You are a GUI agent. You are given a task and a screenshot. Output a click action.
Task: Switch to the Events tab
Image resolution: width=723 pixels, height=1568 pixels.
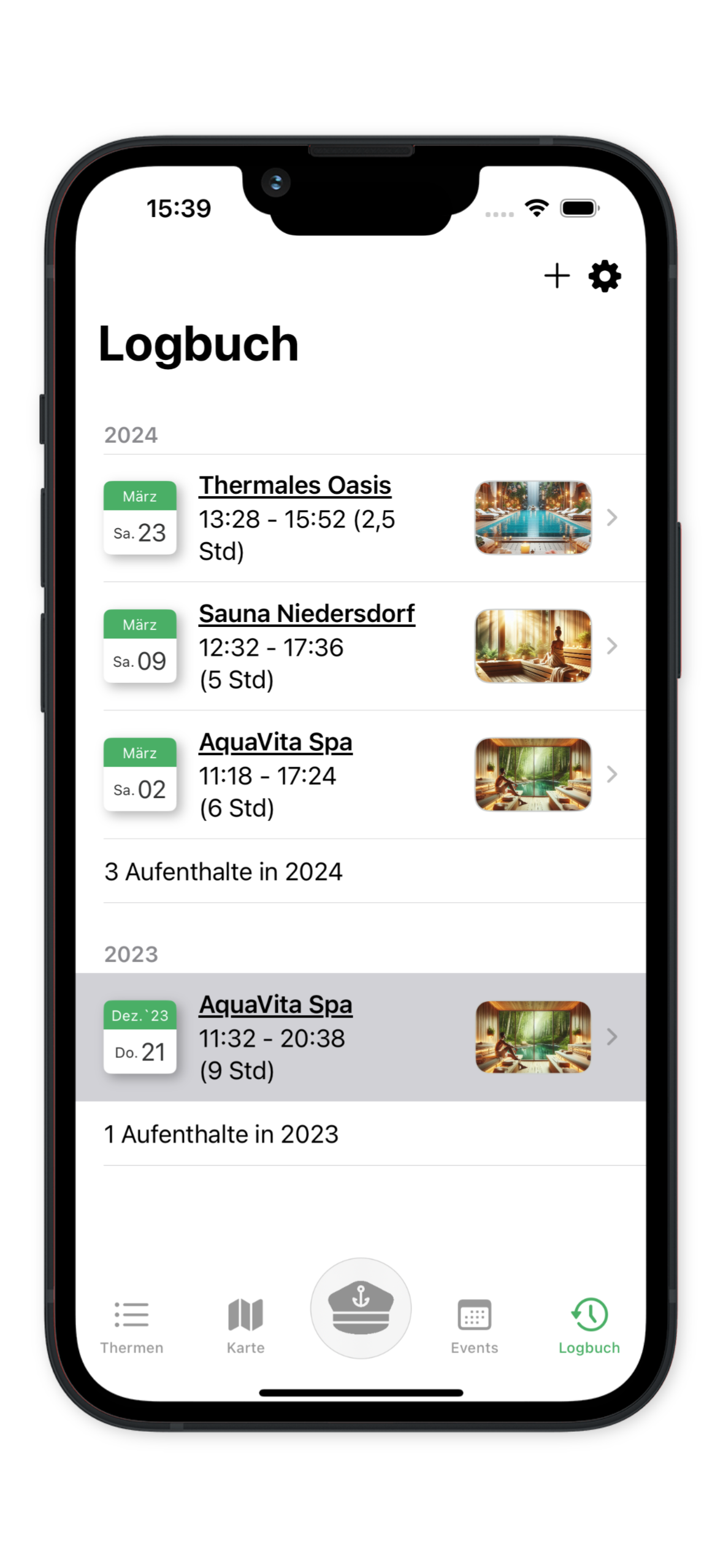pyautogui.click(x=474, y=1326)
